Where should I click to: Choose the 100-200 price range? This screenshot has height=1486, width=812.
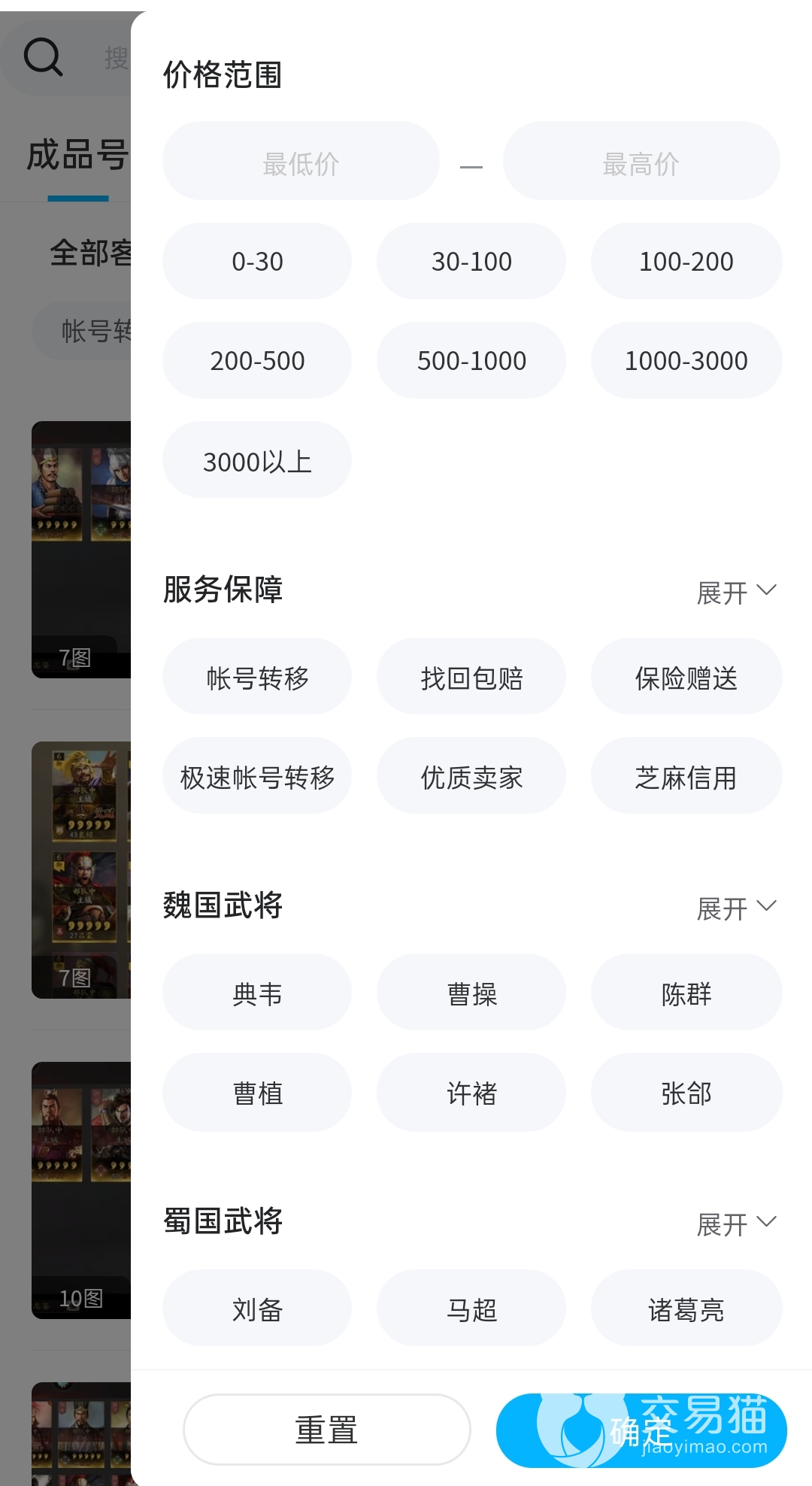(686, 262)
